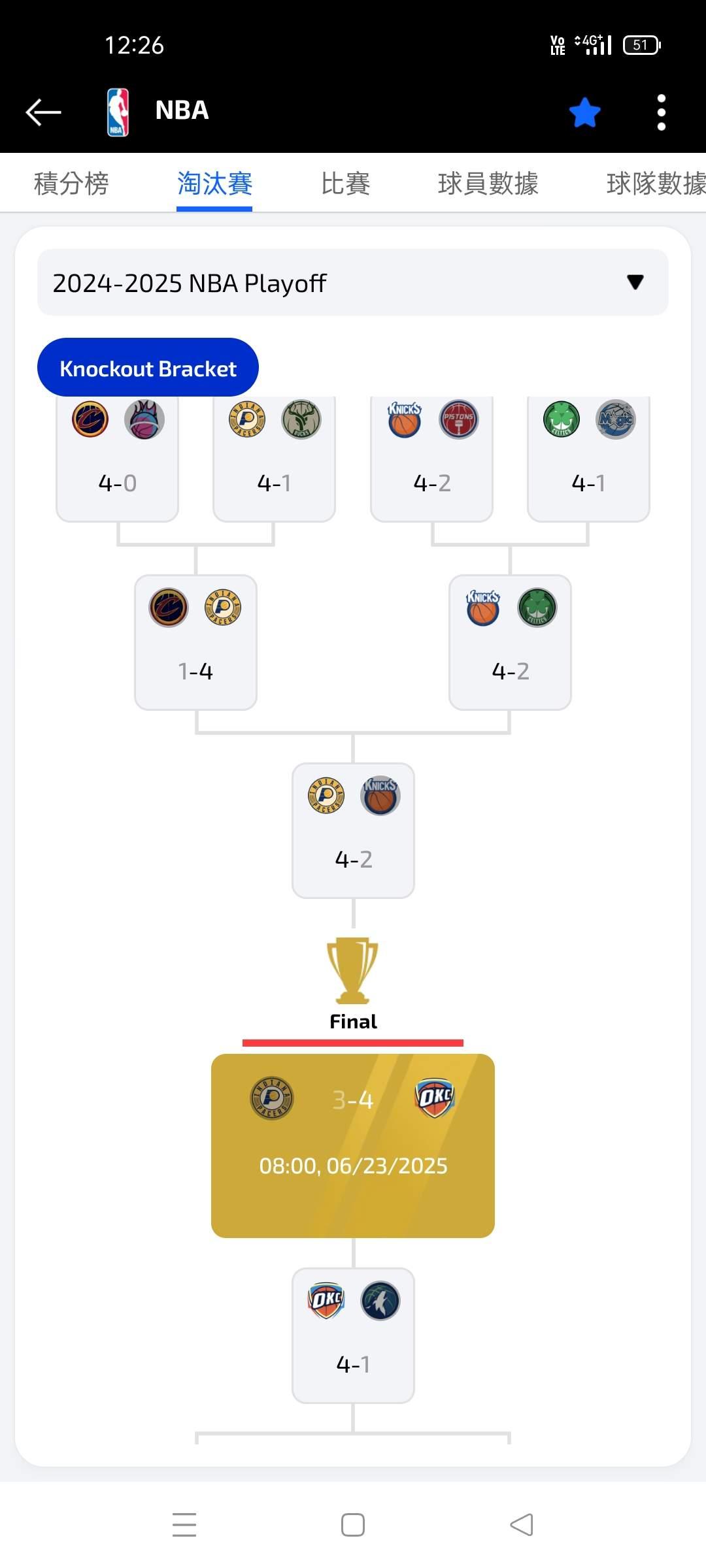This screenshot has width=706, height=1568.
Task: Open the Knicks vs Pistons 4-2 series
Action: (431, 458)
